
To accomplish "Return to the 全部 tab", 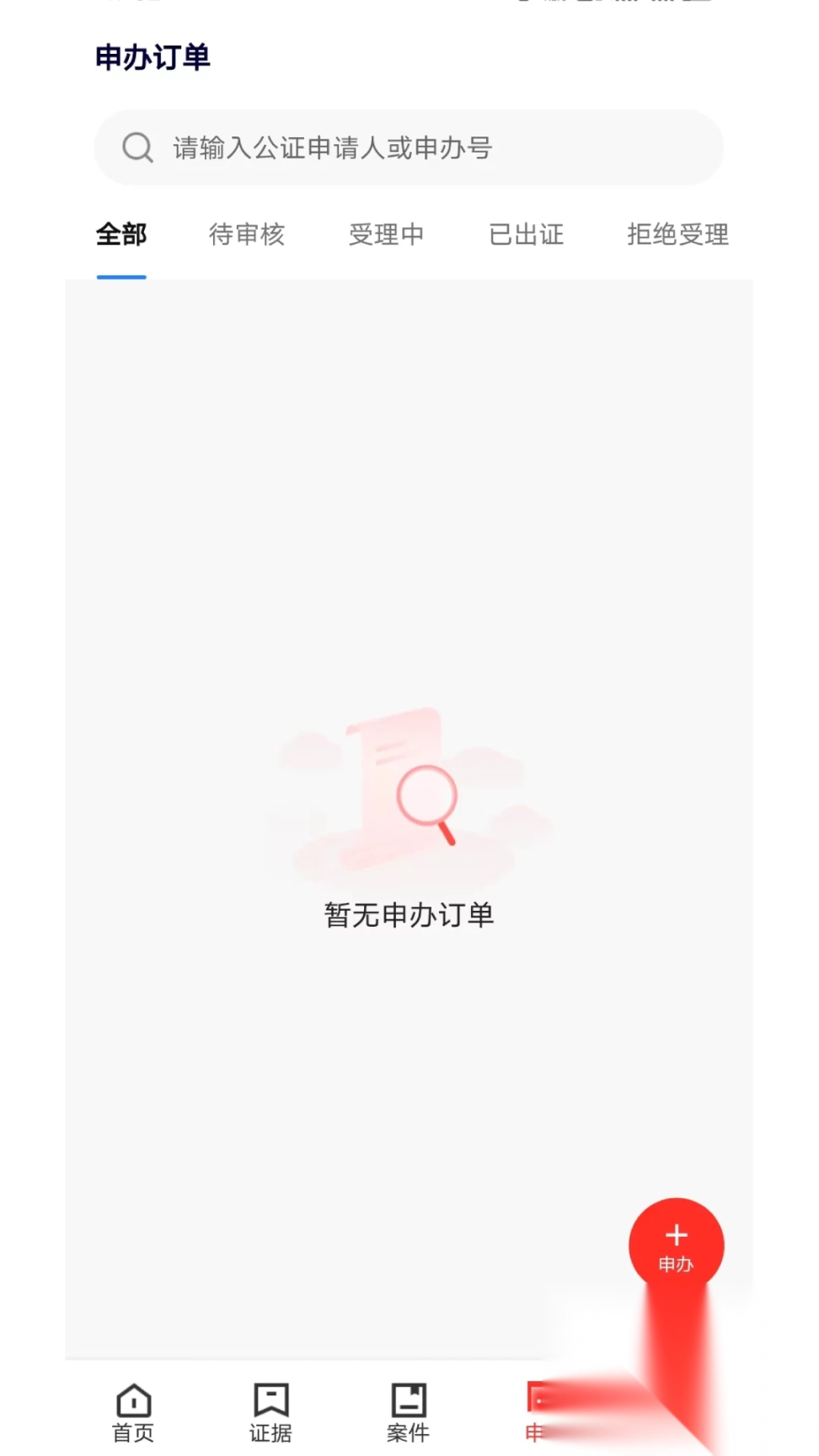I will click(121, 235).
